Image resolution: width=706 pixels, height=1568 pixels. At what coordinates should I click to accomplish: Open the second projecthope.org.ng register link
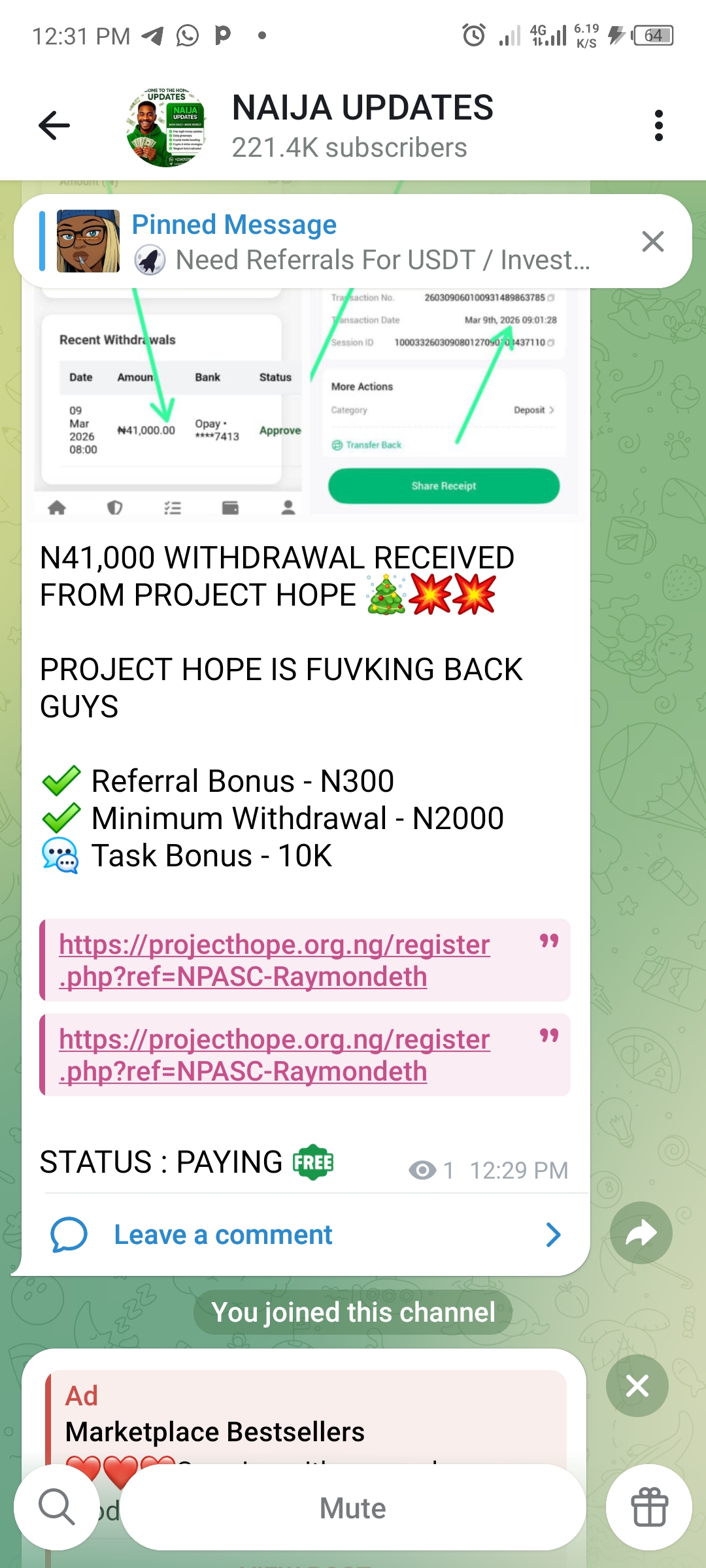pos(275,1054)
